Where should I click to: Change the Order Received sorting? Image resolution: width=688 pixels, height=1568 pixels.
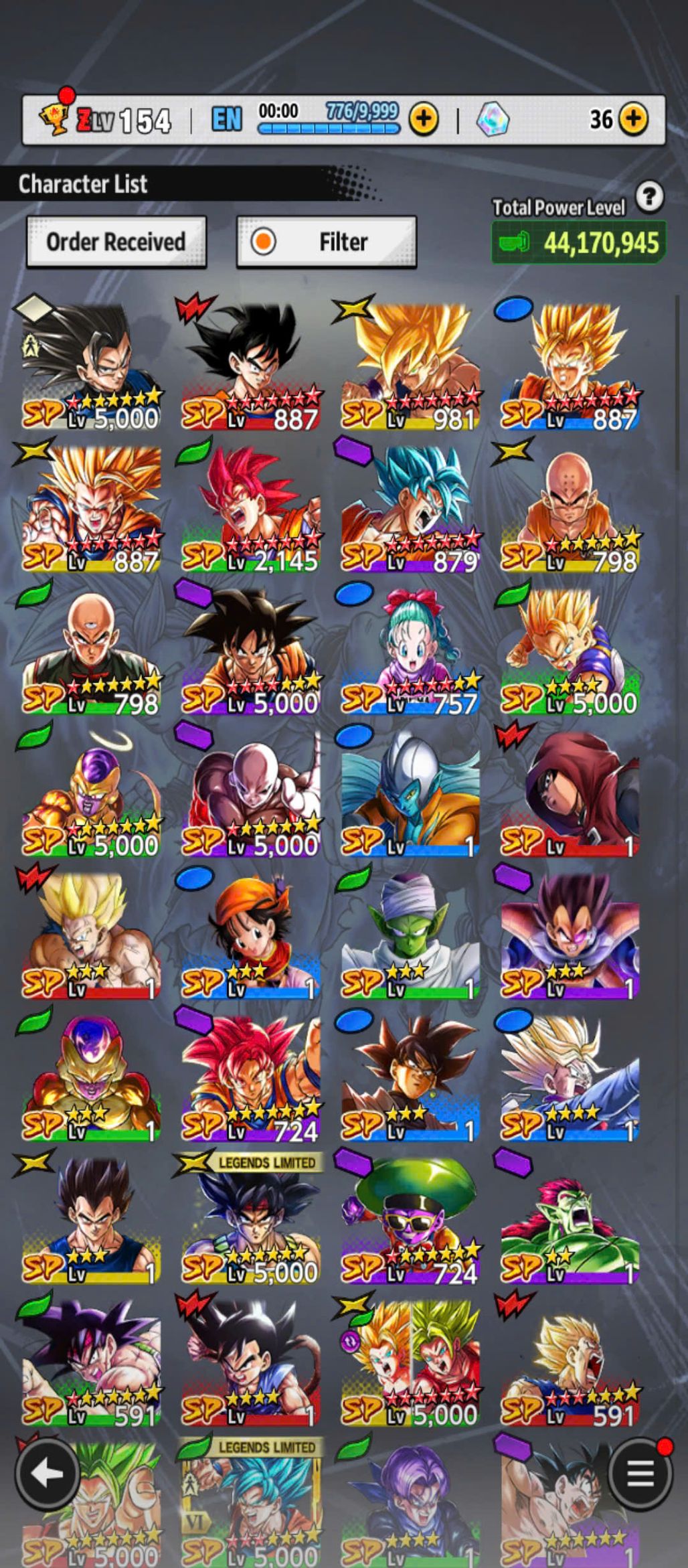(116, 242)
